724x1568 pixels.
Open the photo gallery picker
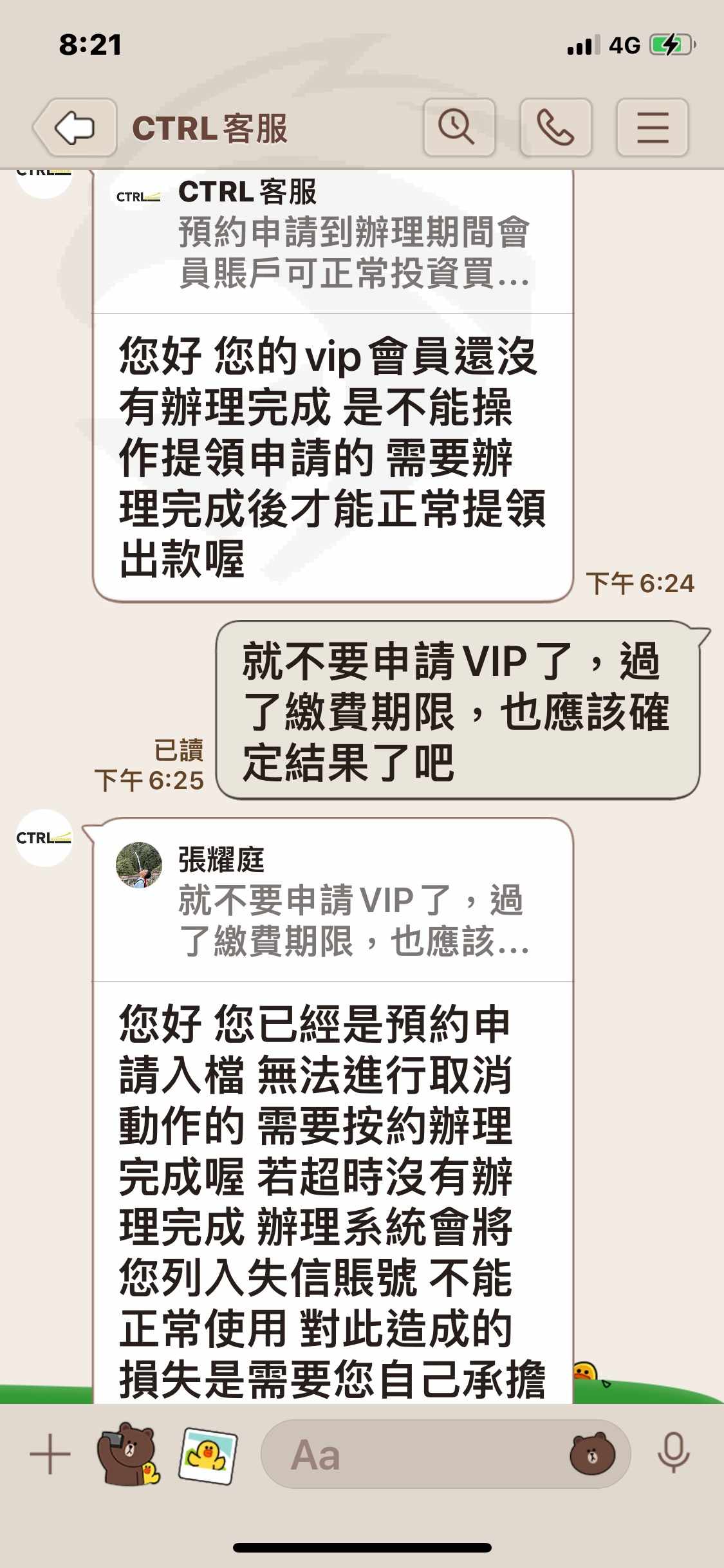click(207, 1455)
